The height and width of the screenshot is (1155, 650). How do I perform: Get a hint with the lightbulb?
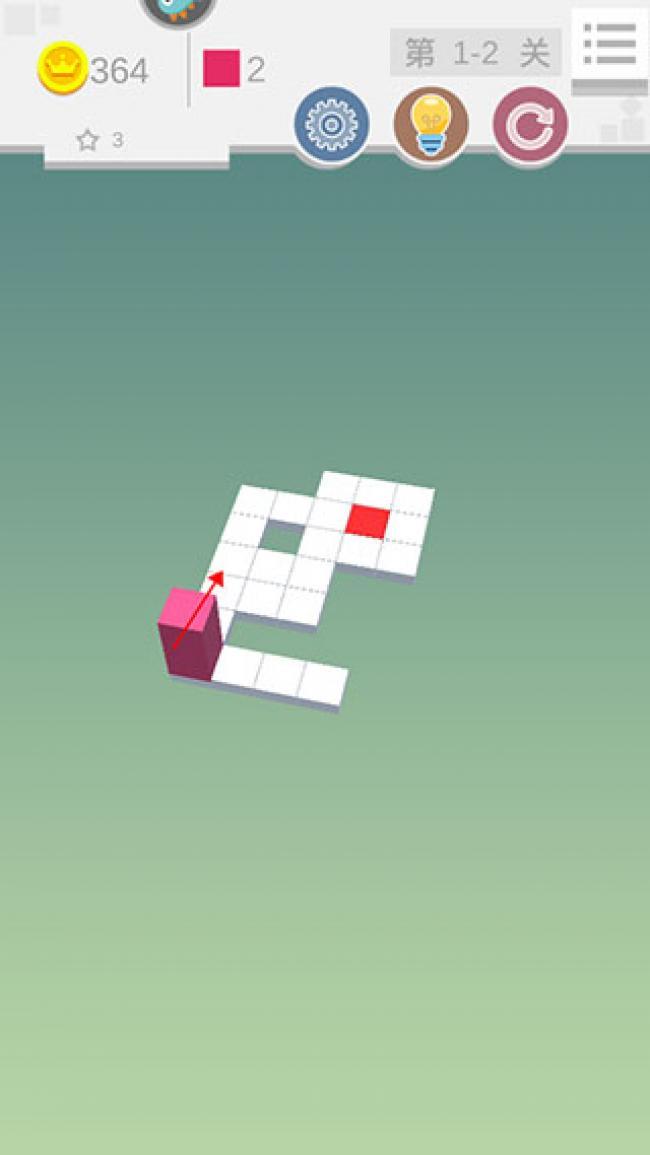pos(431,125)
